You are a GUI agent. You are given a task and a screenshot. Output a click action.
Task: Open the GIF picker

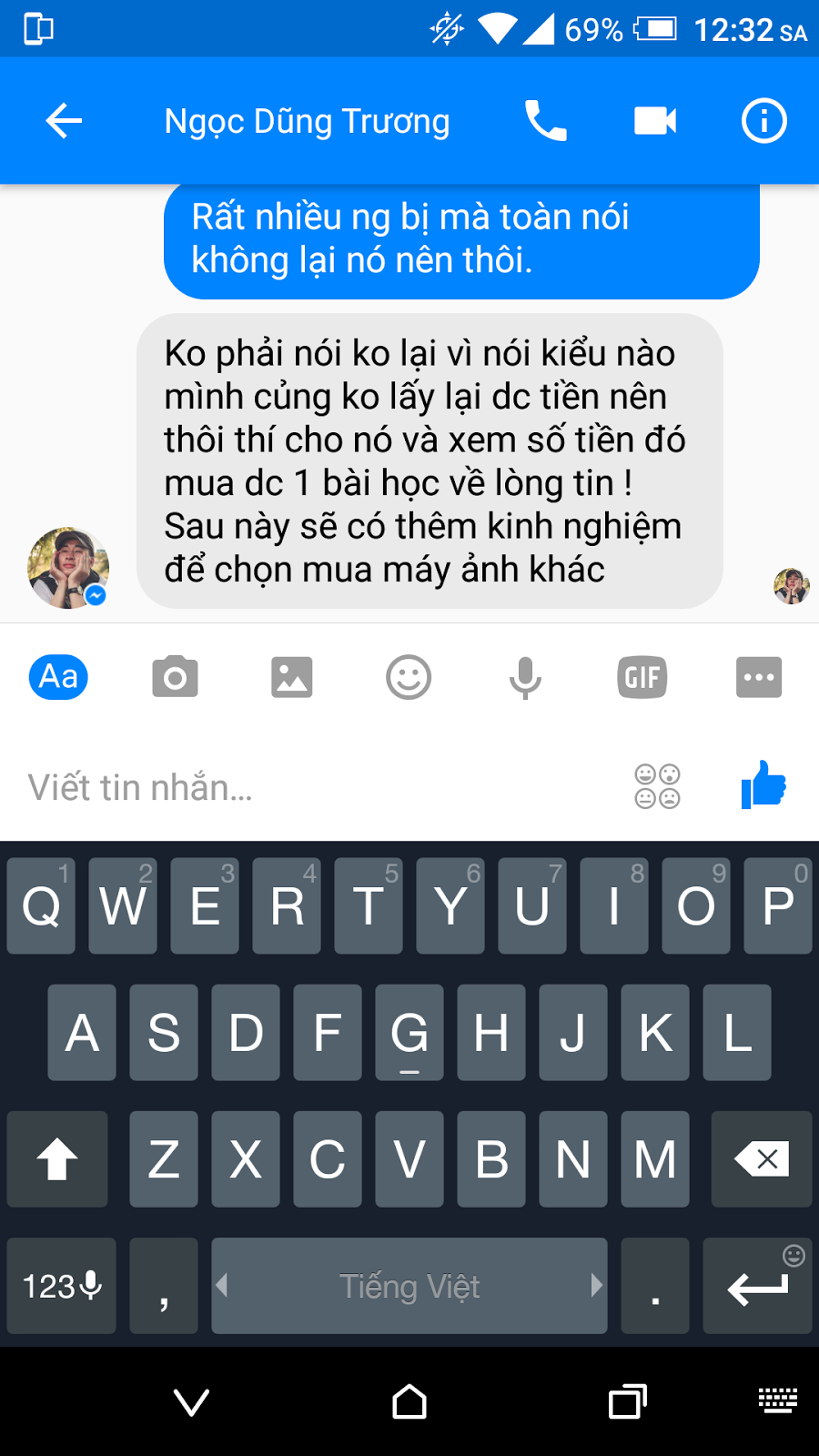click(x=642, y=677)
